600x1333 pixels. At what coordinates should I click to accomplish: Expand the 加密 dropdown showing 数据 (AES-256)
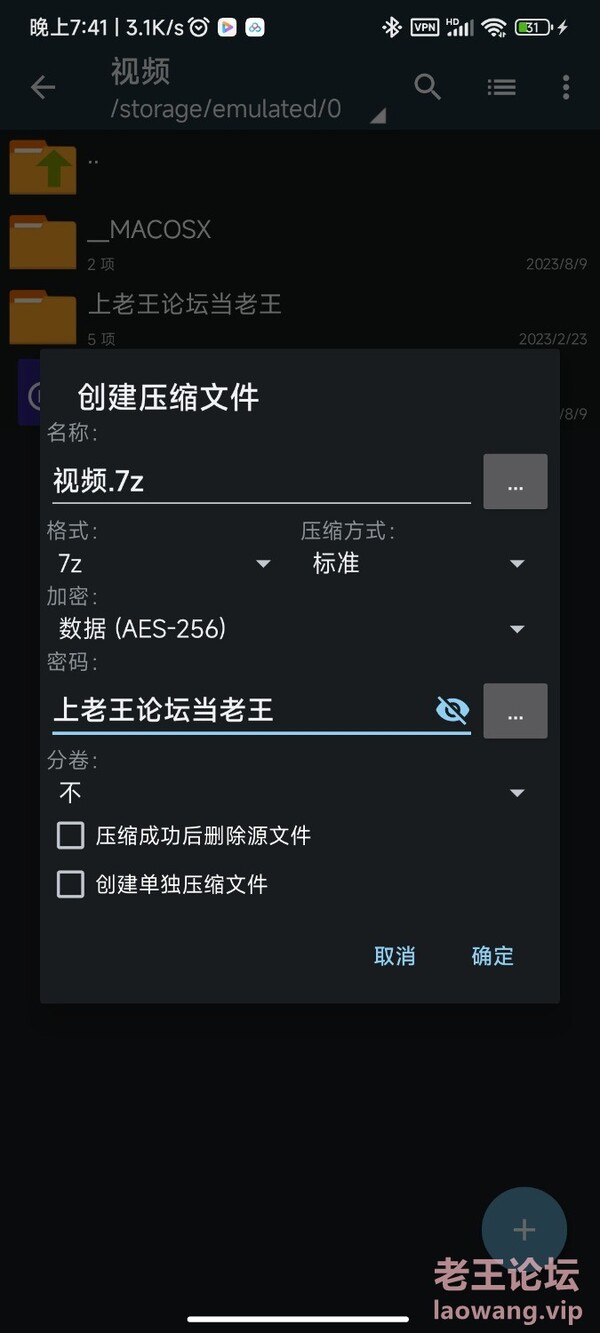[291, 629]
